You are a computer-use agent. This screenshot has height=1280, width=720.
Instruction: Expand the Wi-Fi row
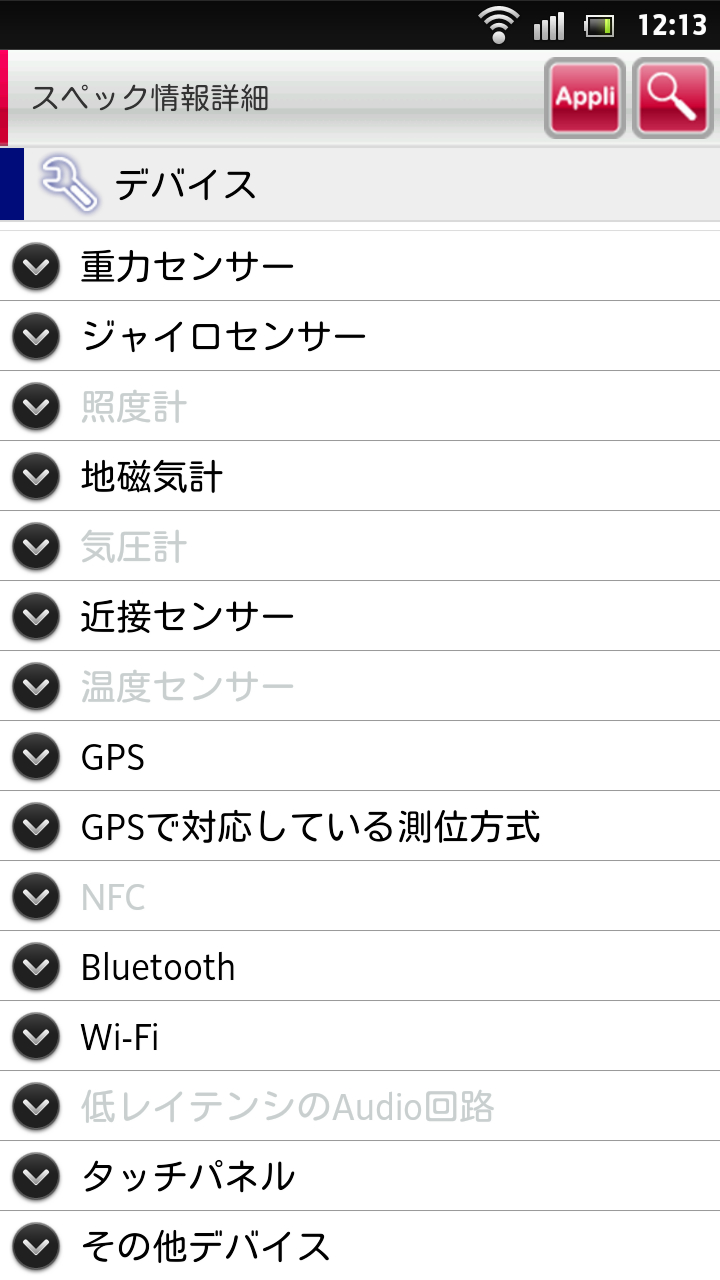click(x=360, y=1036)
